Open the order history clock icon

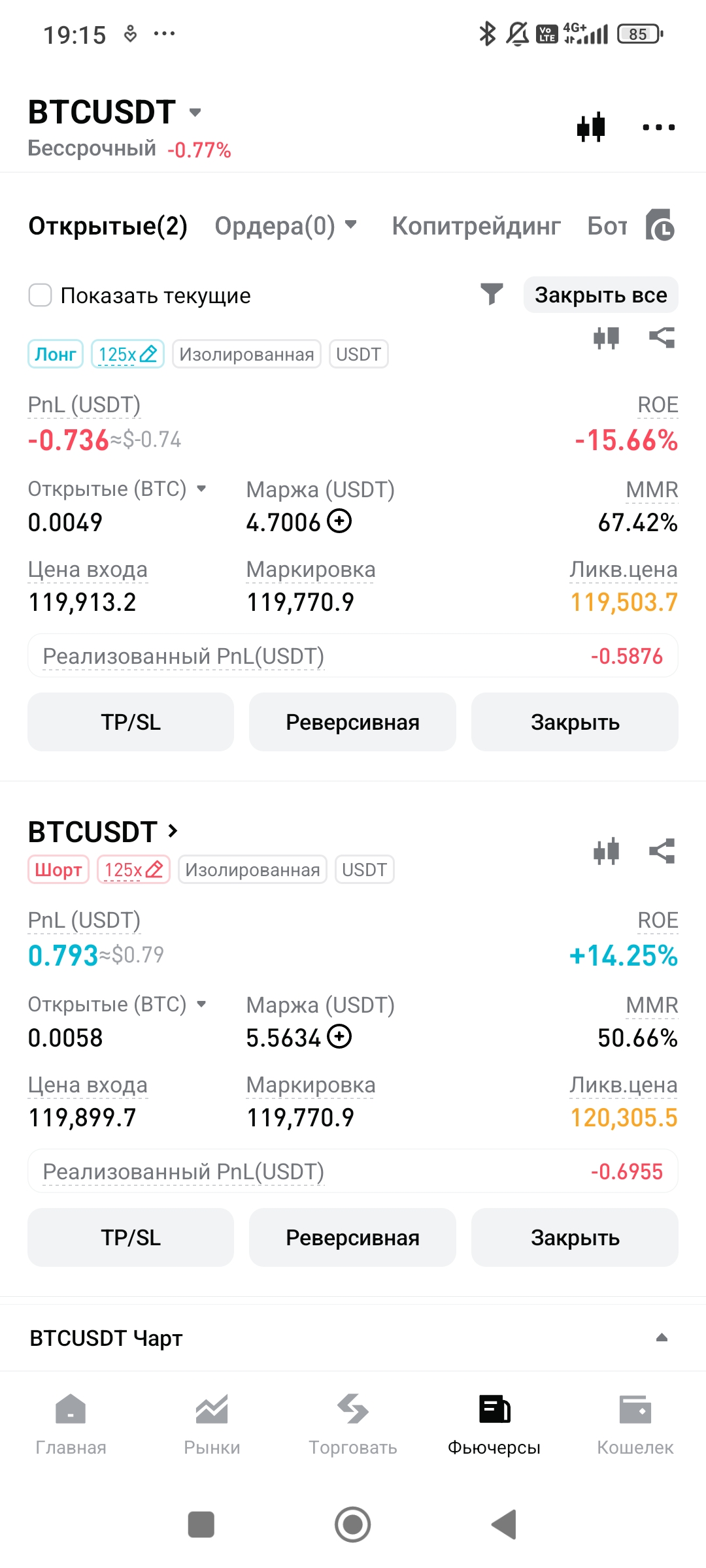tap(660, 225)
